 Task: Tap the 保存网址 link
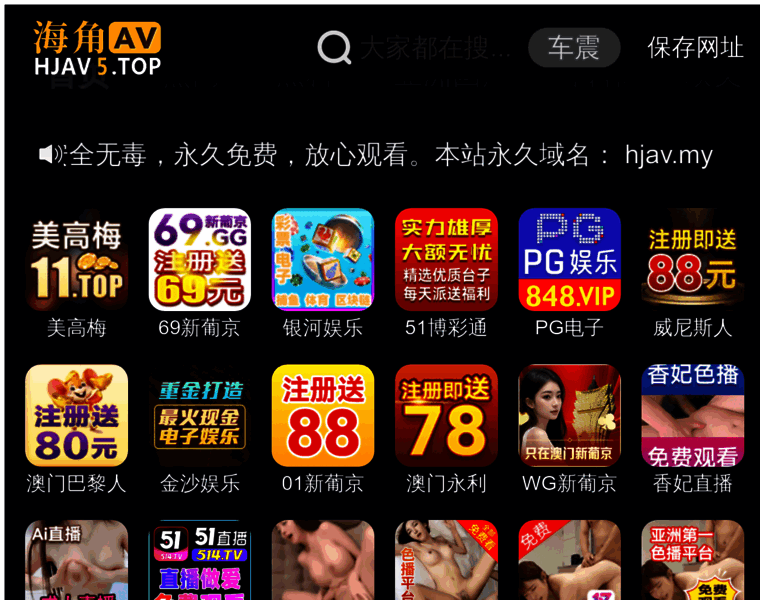pos(695,47)
